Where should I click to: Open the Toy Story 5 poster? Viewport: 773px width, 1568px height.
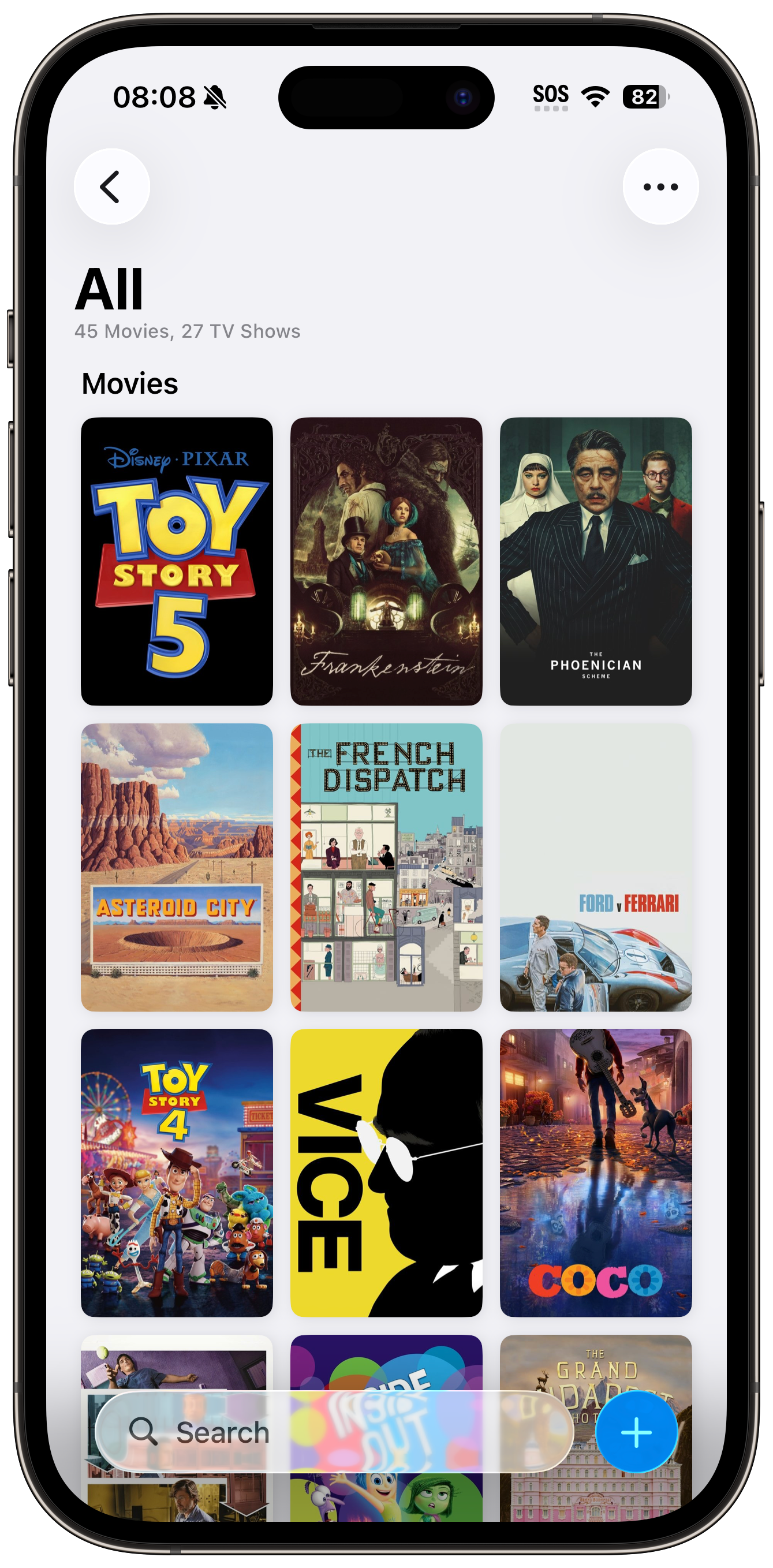(x=177, y=561)
